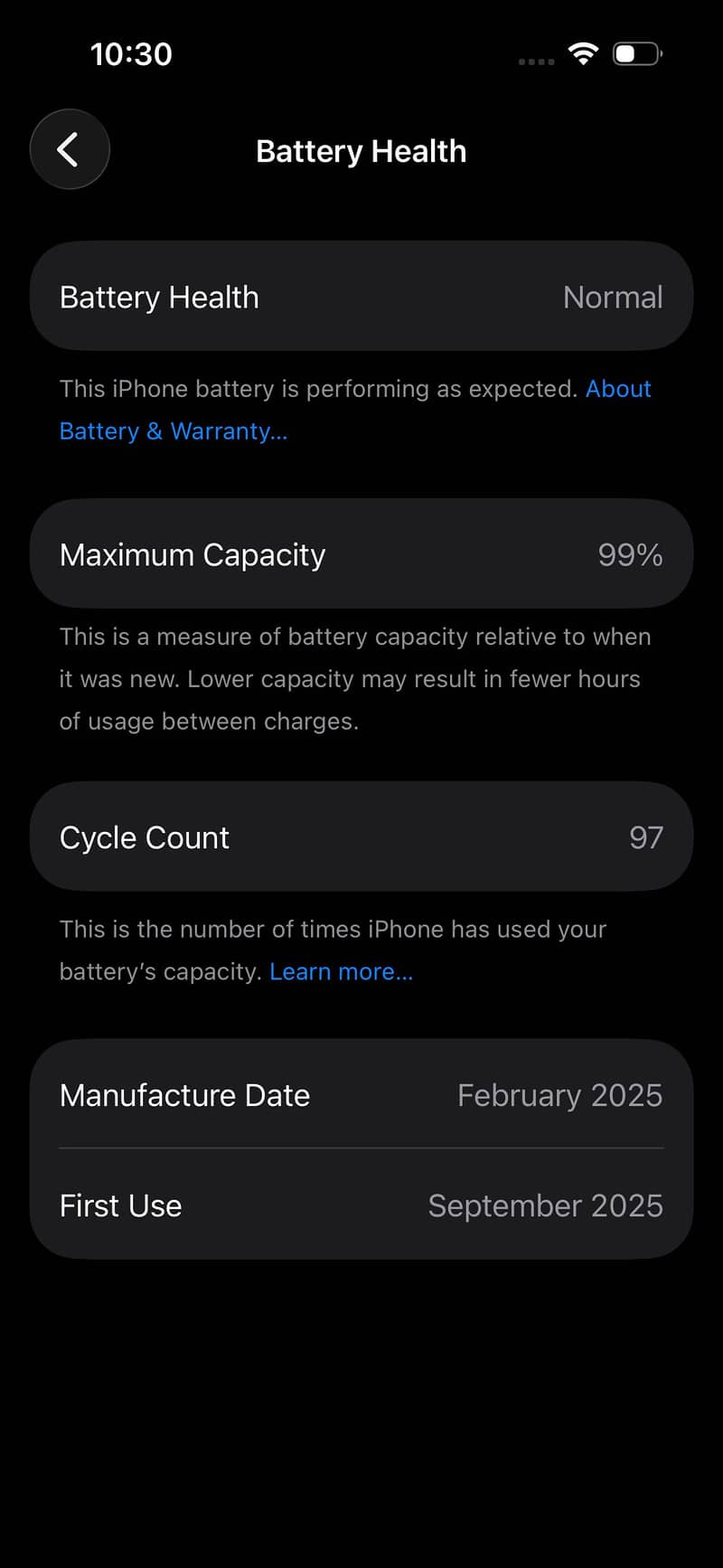Image resolution: width=723 pixels, height=1568 pixels.
Task: Tap the February 2025 manufacture date
Action: pyautogui.click(x=559, y=1095)
